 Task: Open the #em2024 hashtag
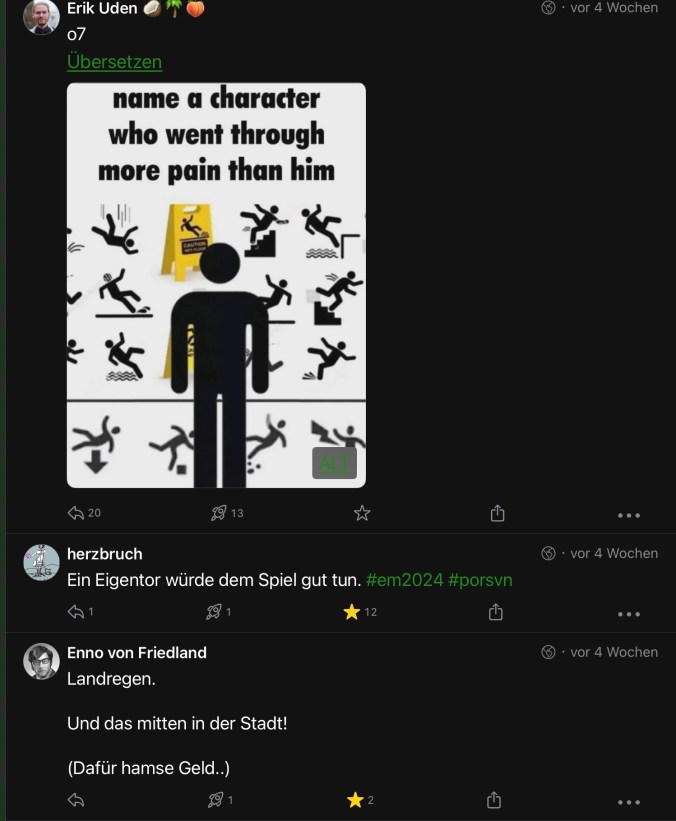pyautogui.click(x=404, y=580)
